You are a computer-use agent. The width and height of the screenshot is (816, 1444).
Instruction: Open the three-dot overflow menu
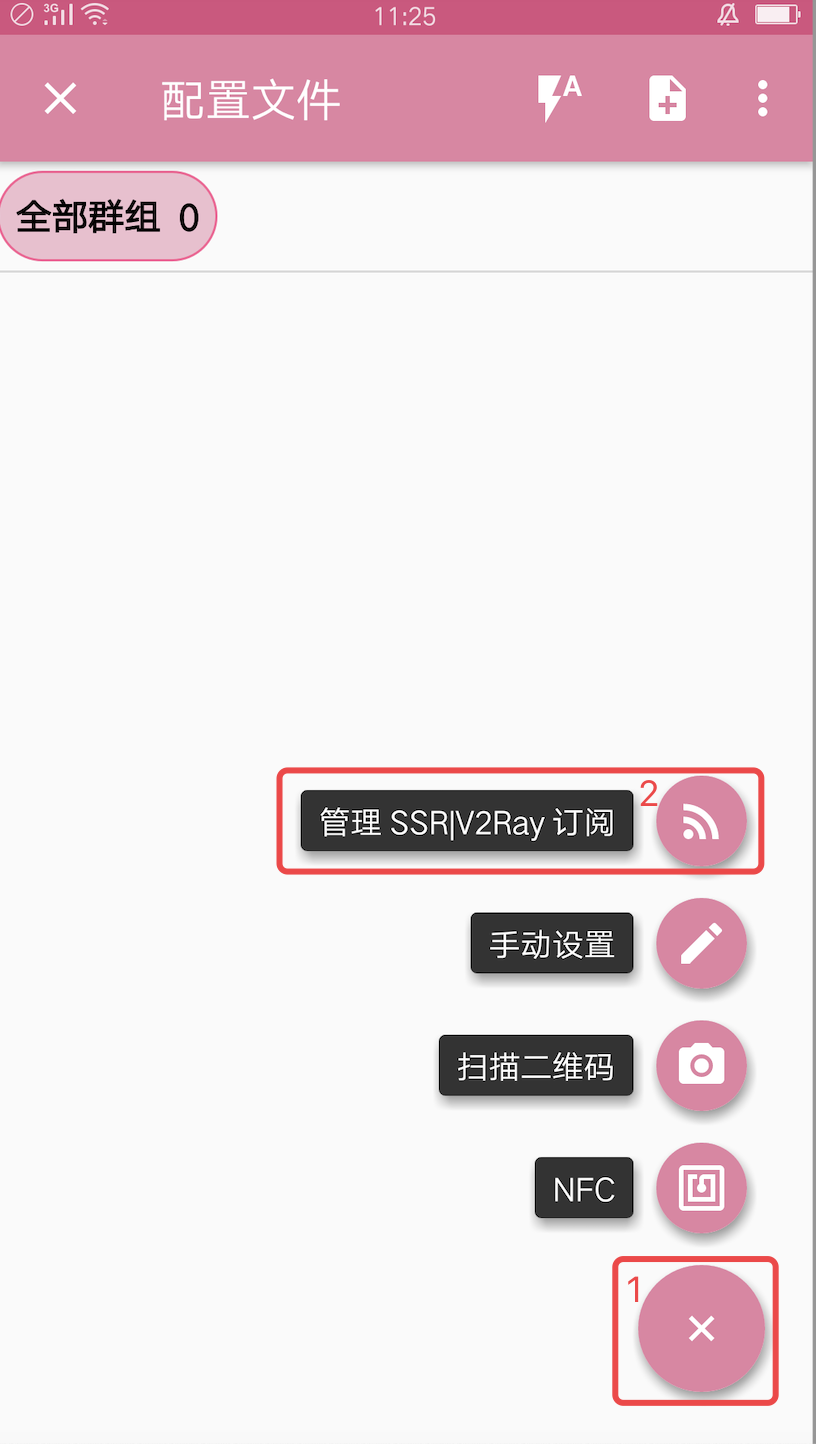coord(762,99)
